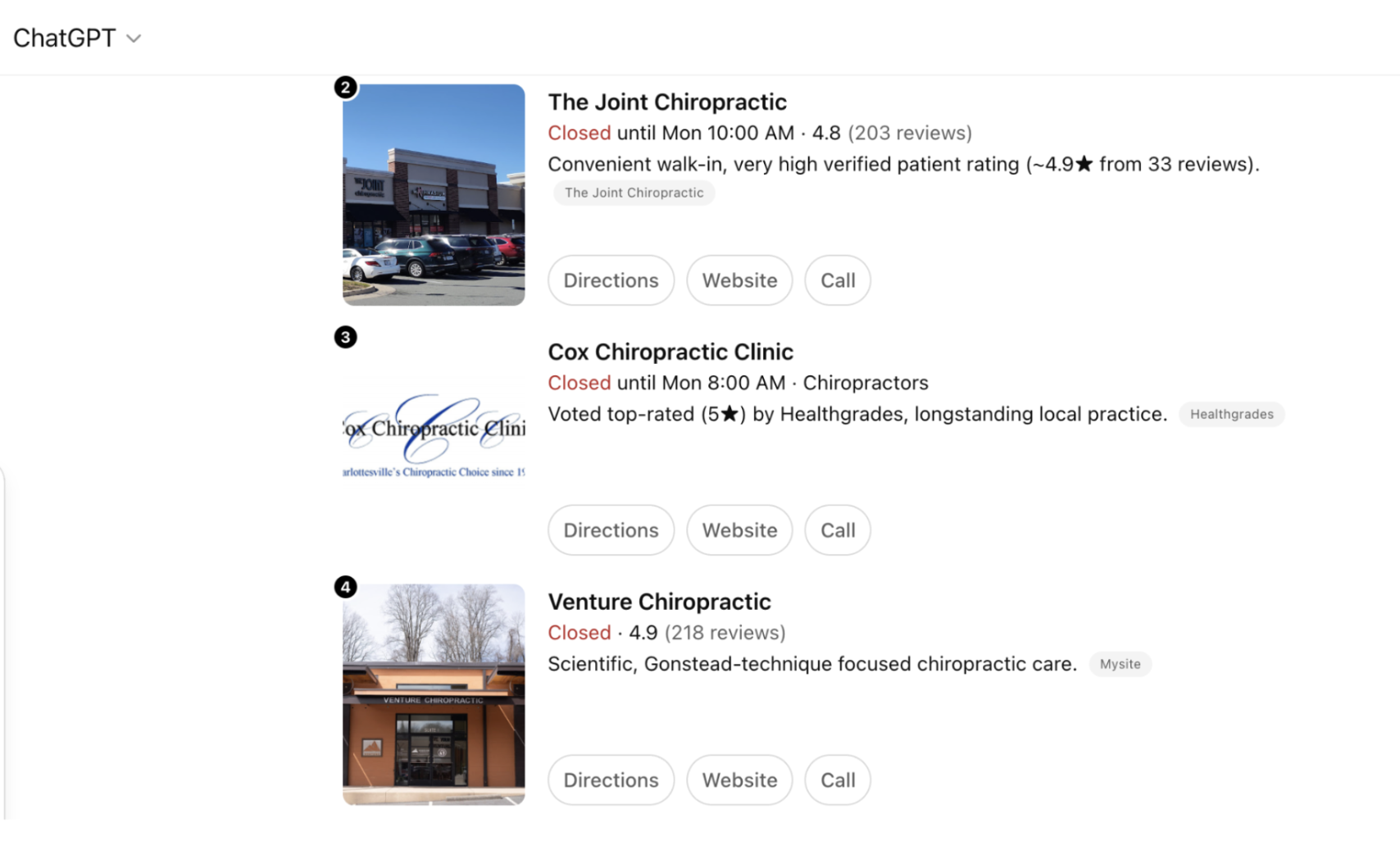Call Venture Chiropractic
This screenshot has width=1400, height=841.
point(837,780)
